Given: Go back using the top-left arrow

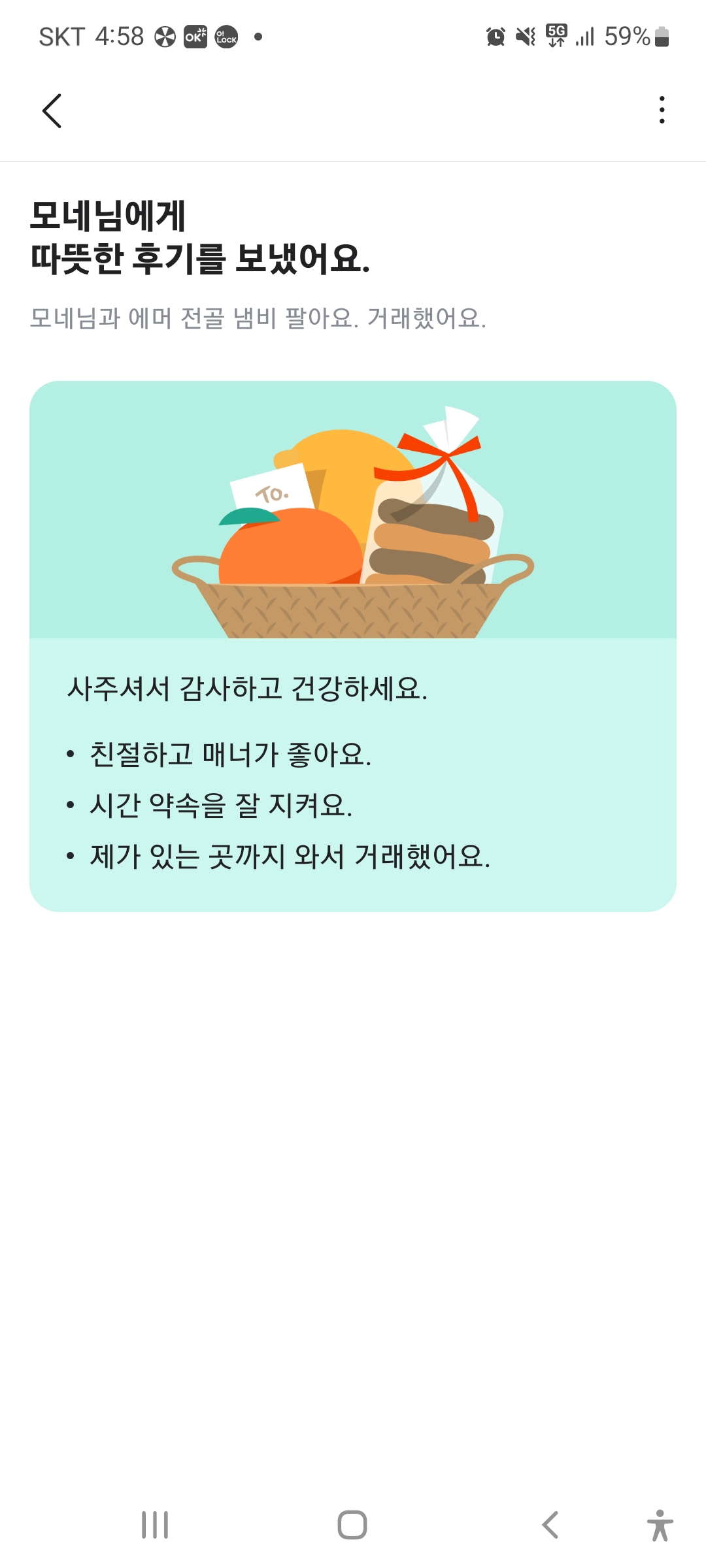Looking at the screenshot, I should (52, 110).
